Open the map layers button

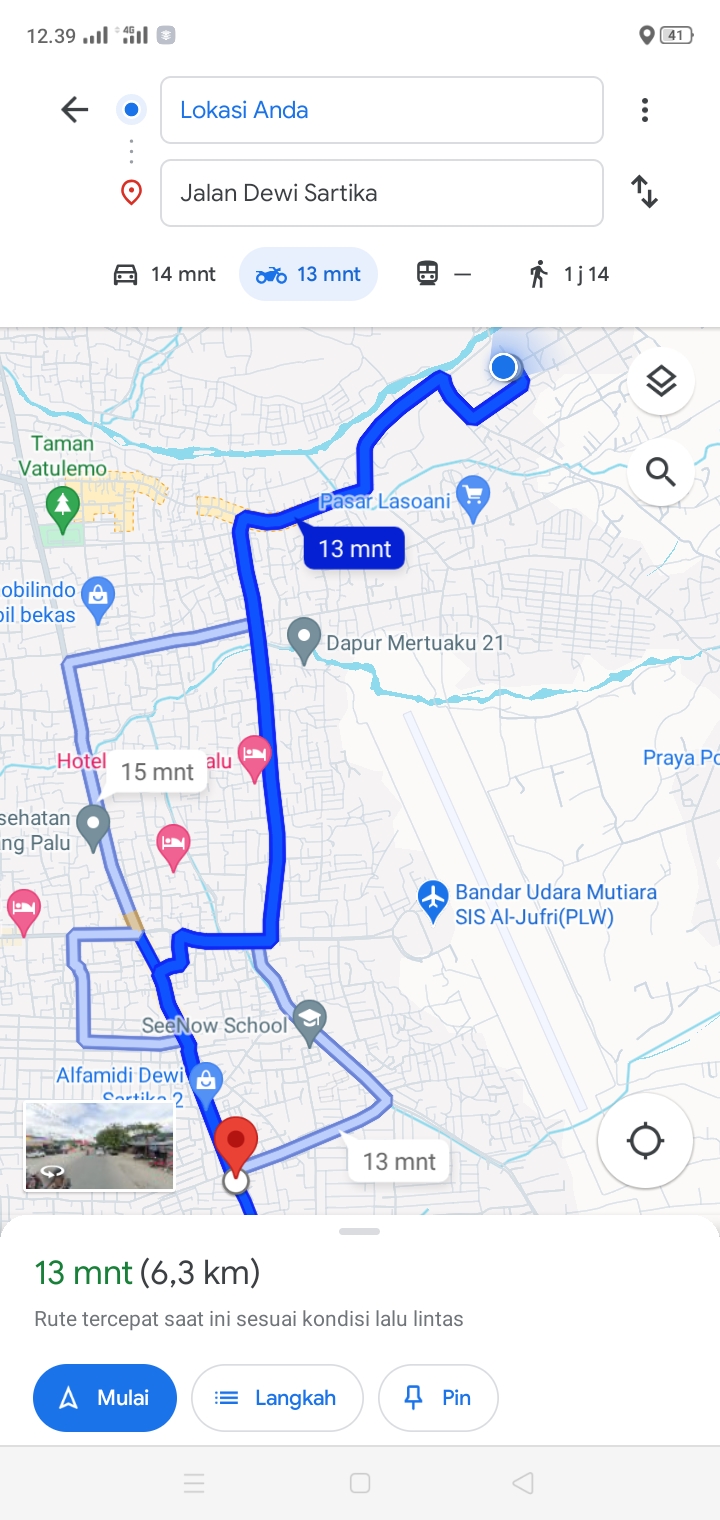click(x=661, y=381)
